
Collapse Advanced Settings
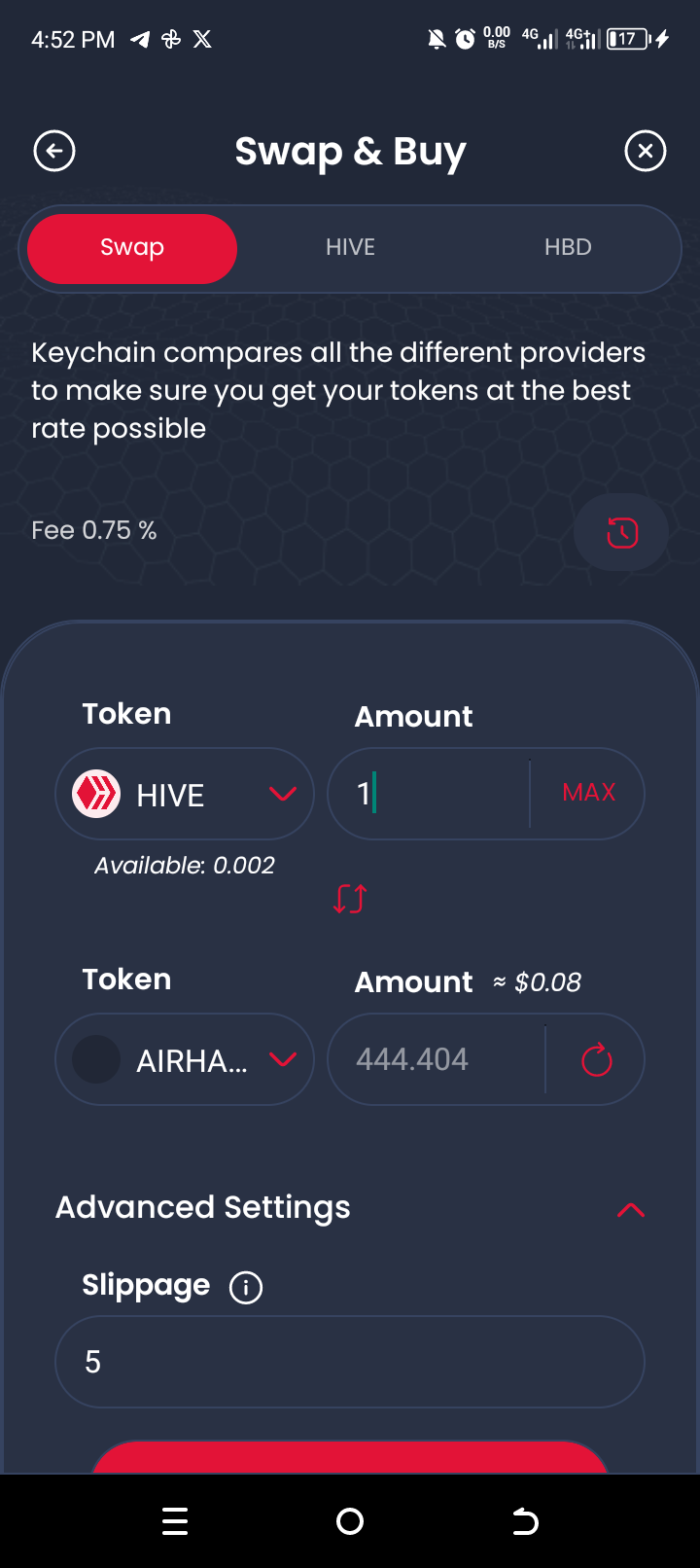(x=631, y=1209)
